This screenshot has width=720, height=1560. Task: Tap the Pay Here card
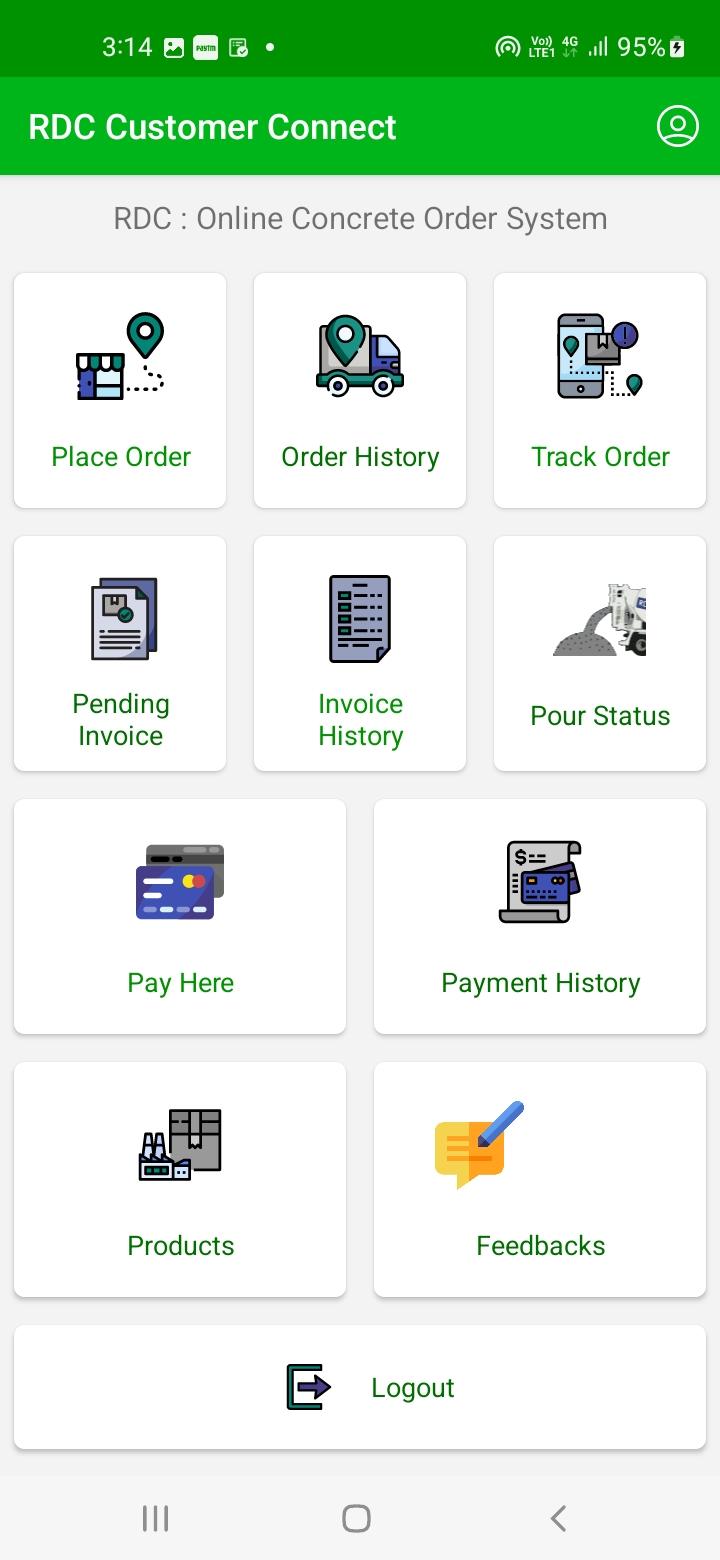(x=180, y=916)
